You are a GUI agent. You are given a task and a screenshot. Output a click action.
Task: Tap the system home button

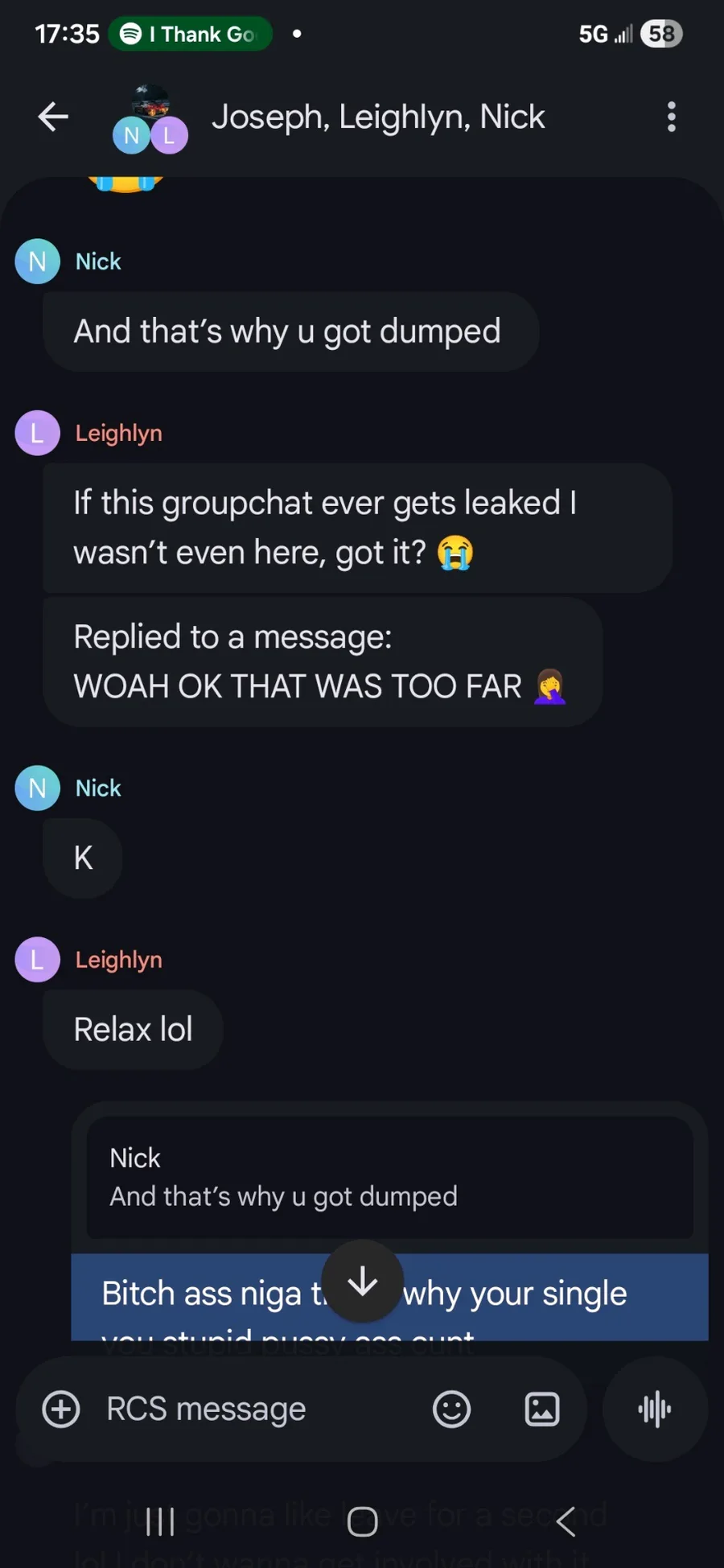[x=362, y=1521]
